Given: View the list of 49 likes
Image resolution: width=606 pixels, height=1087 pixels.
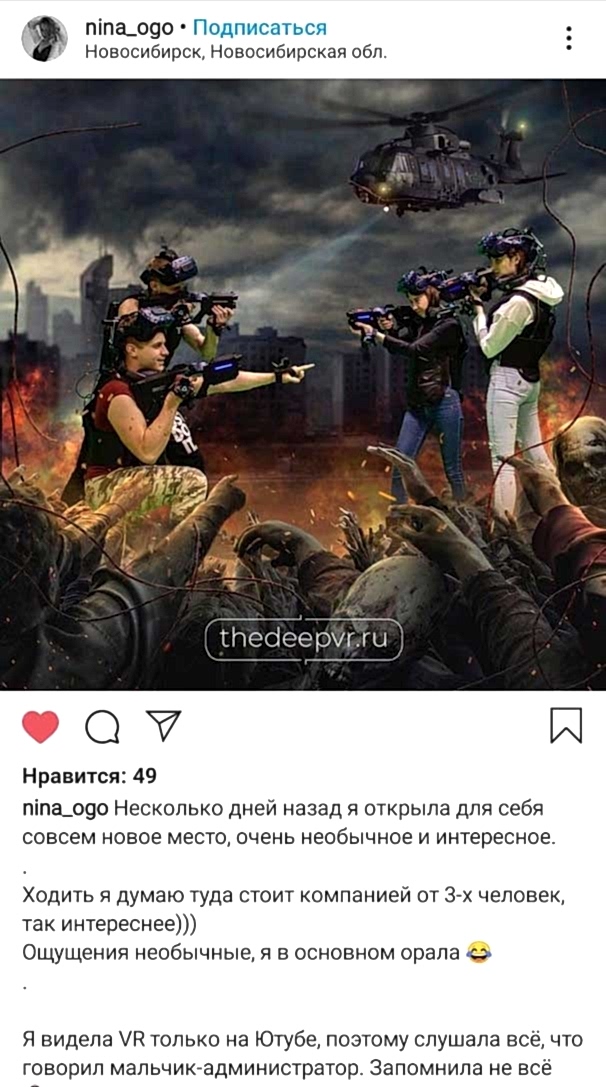Looking at the screenshot, I should point(89,776).
